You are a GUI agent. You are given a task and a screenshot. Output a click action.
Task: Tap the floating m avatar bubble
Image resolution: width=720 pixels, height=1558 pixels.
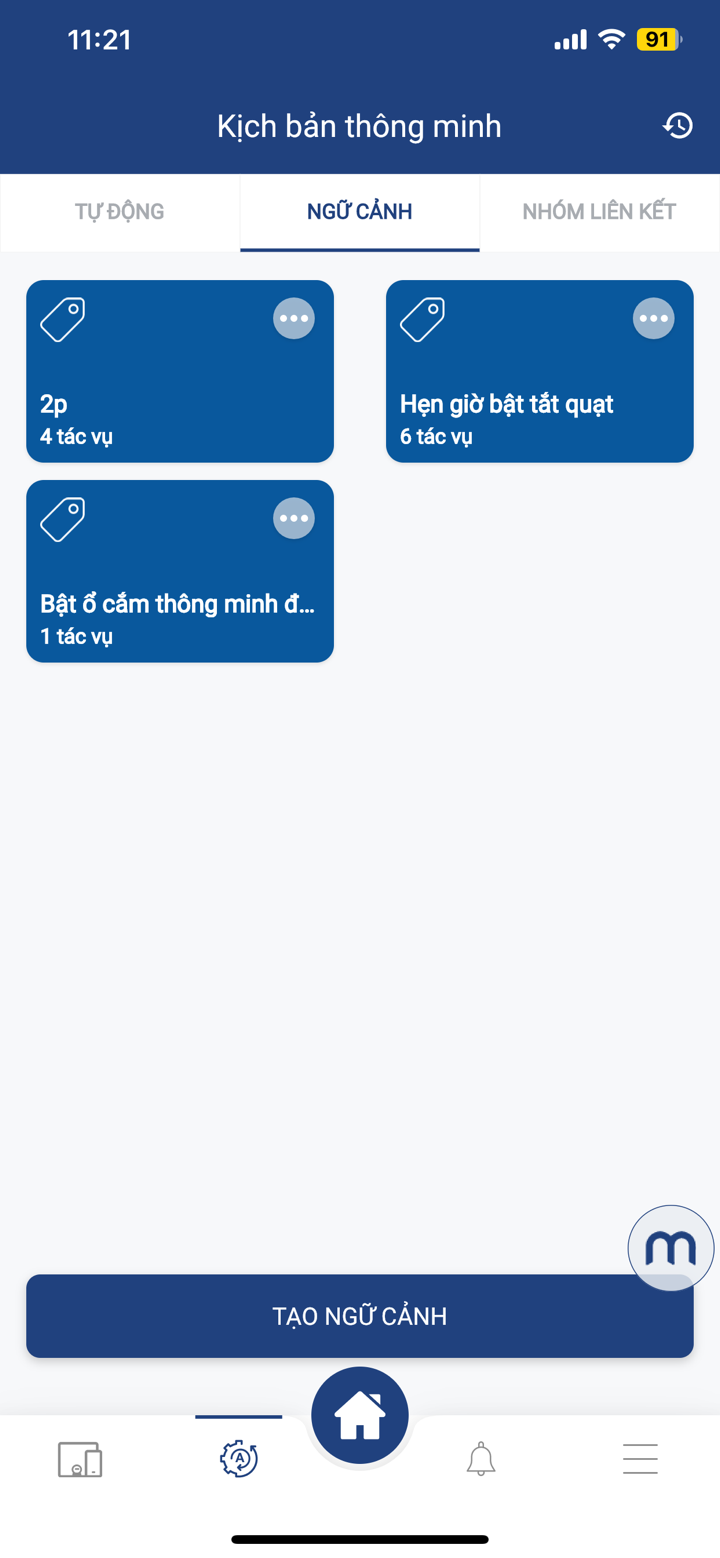670,1247
